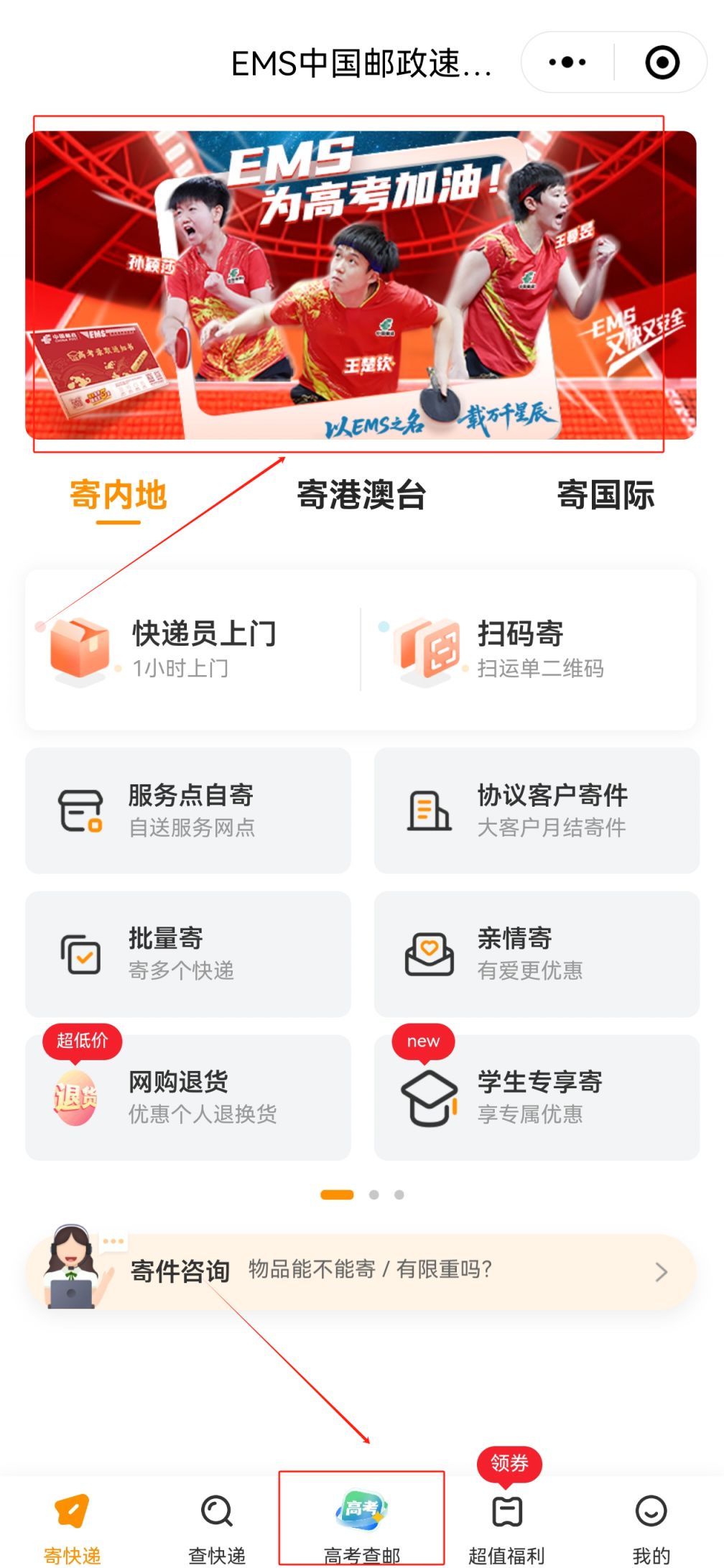Open 亲情寄 card
This screenshot has width=724, height=1568.
[537, 954]
